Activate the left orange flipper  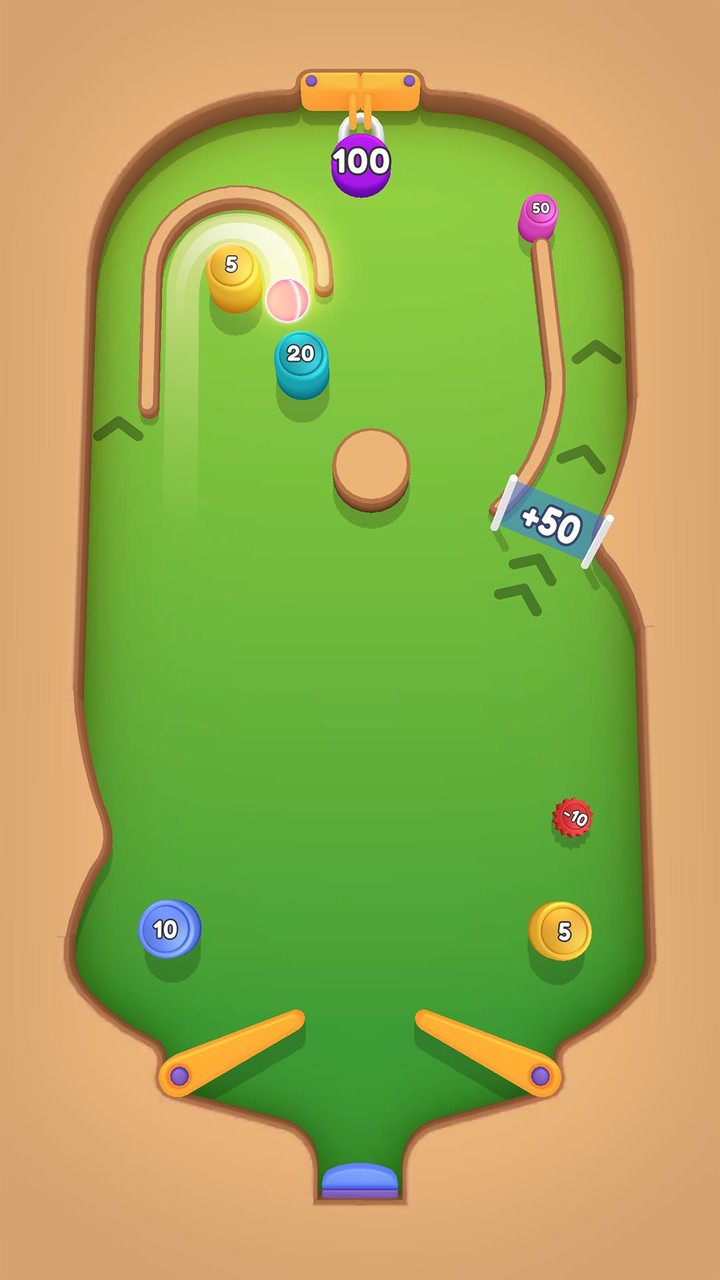click(230, 1053)
